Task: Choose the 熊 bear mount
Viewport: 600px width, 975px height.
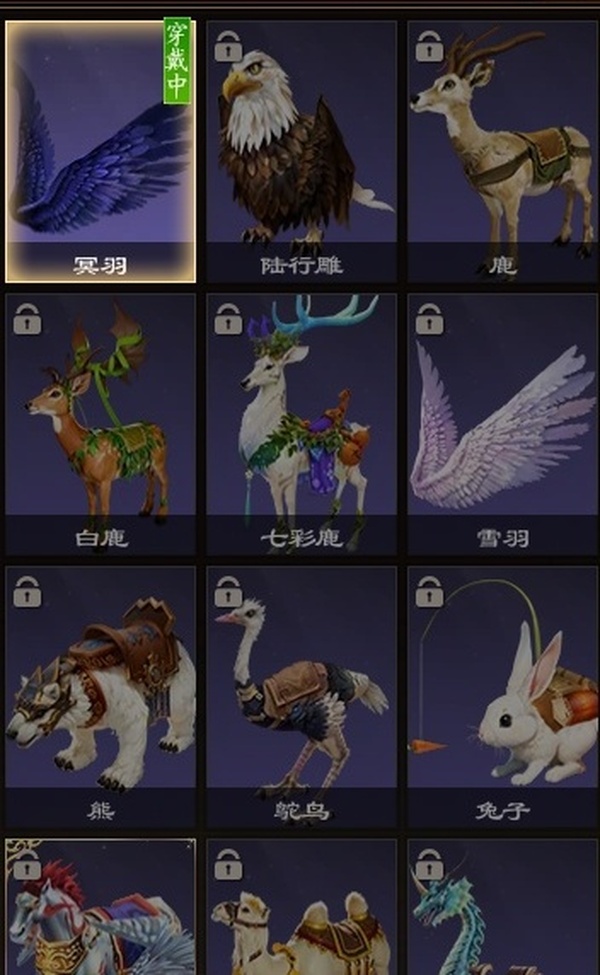Action: (x=100, y=697)
